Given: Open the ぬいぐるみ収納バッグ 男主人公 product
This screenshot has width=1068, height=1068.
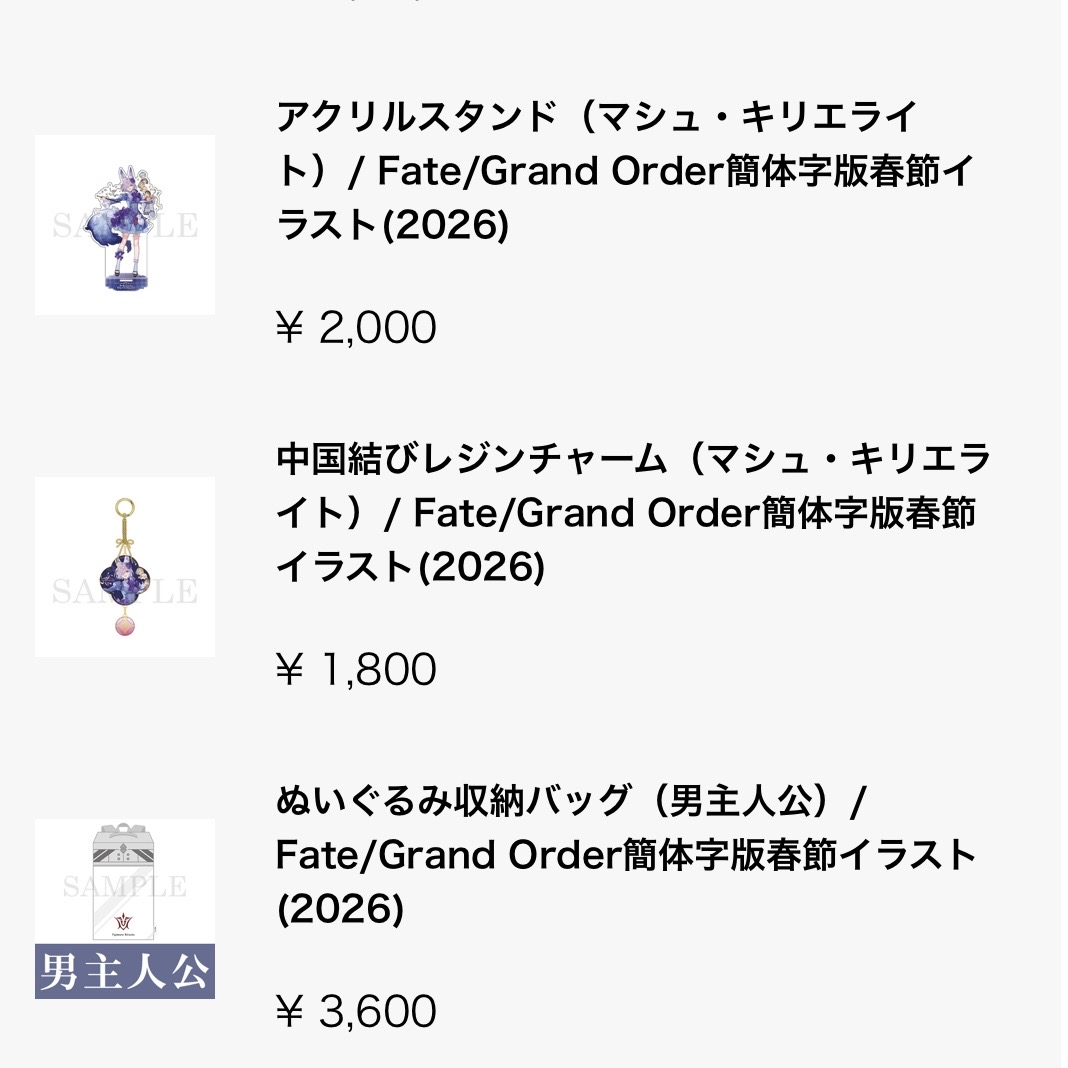Looking at the screenshot, I should pos(625,856).
